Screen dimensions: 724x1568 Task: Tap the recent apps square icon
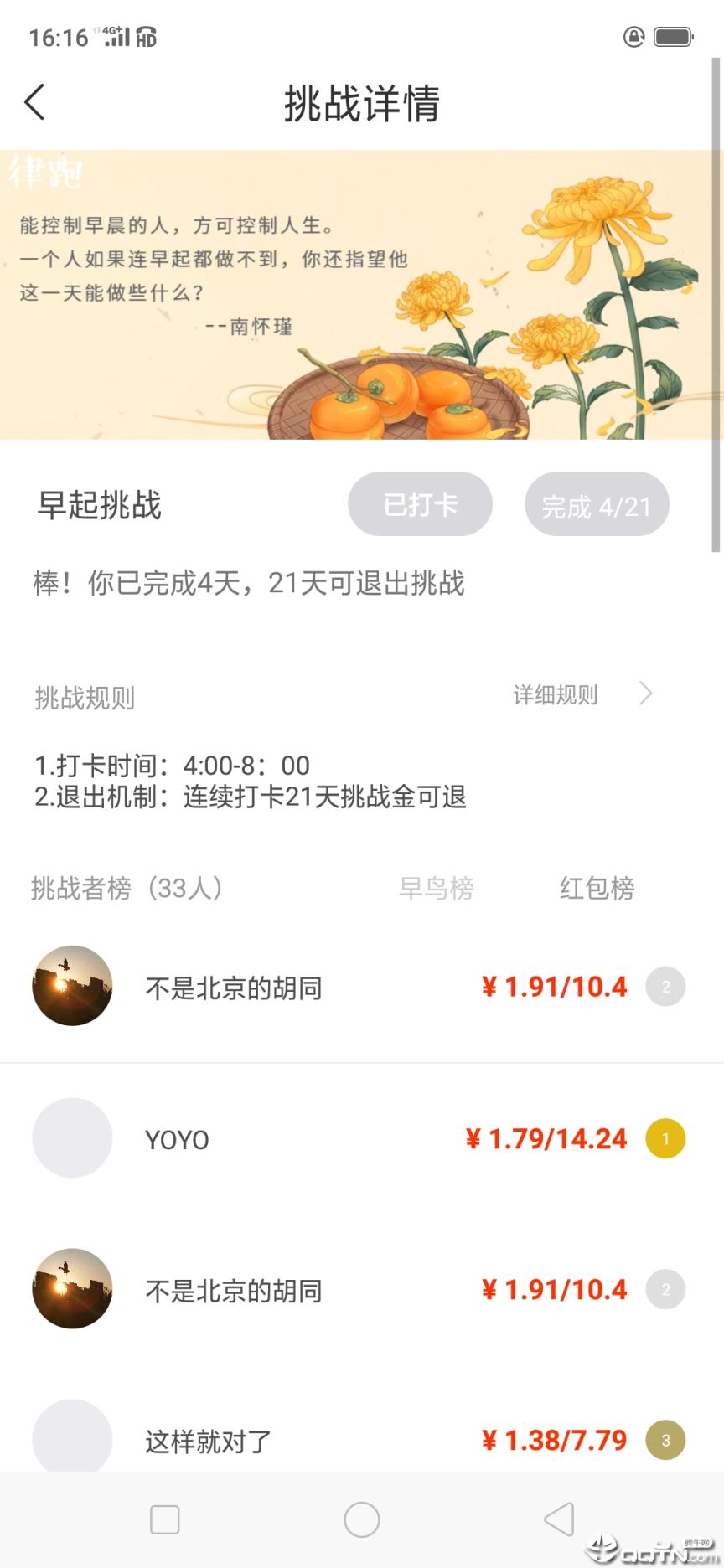[165, 1520]
